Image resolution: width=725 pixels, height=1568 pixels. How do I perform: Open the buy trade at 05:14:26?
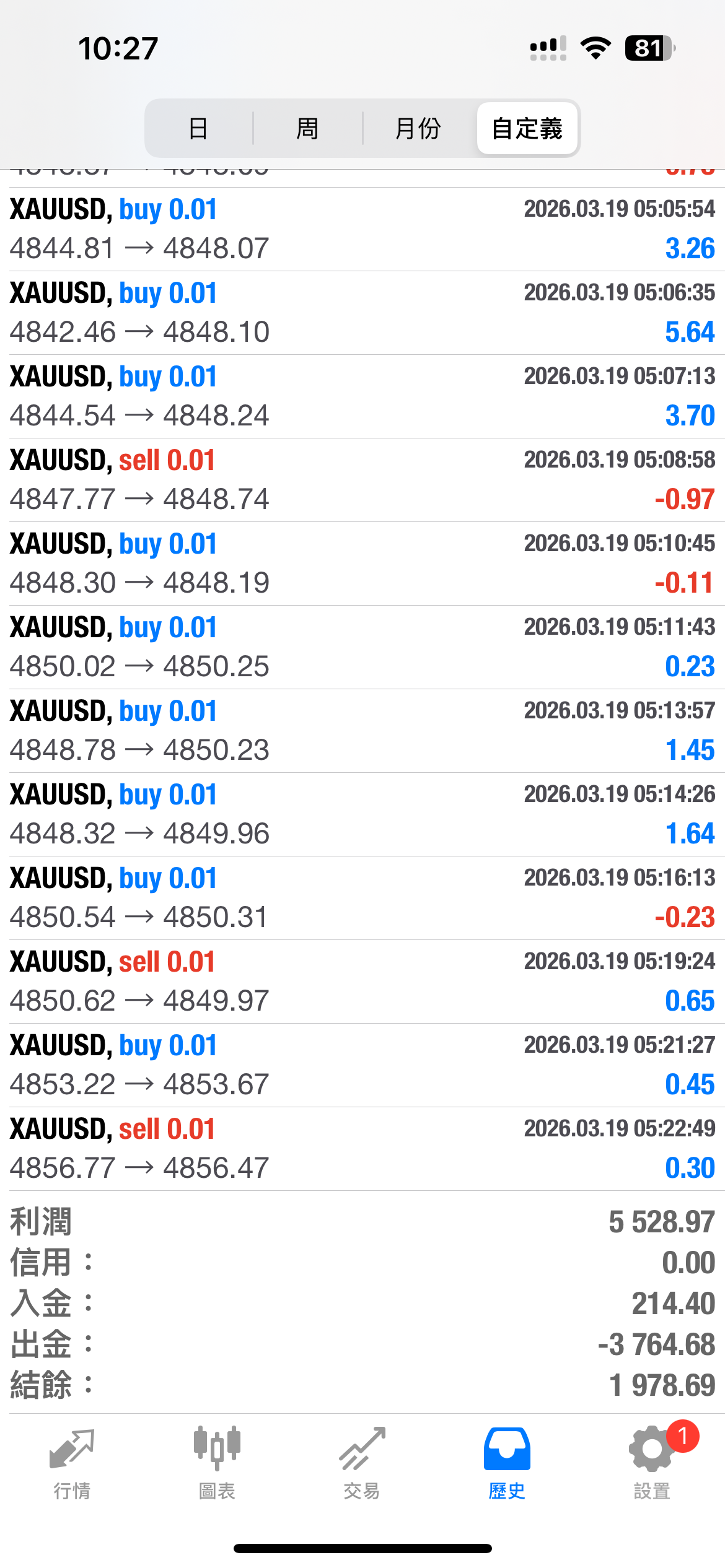pos(362,814)
